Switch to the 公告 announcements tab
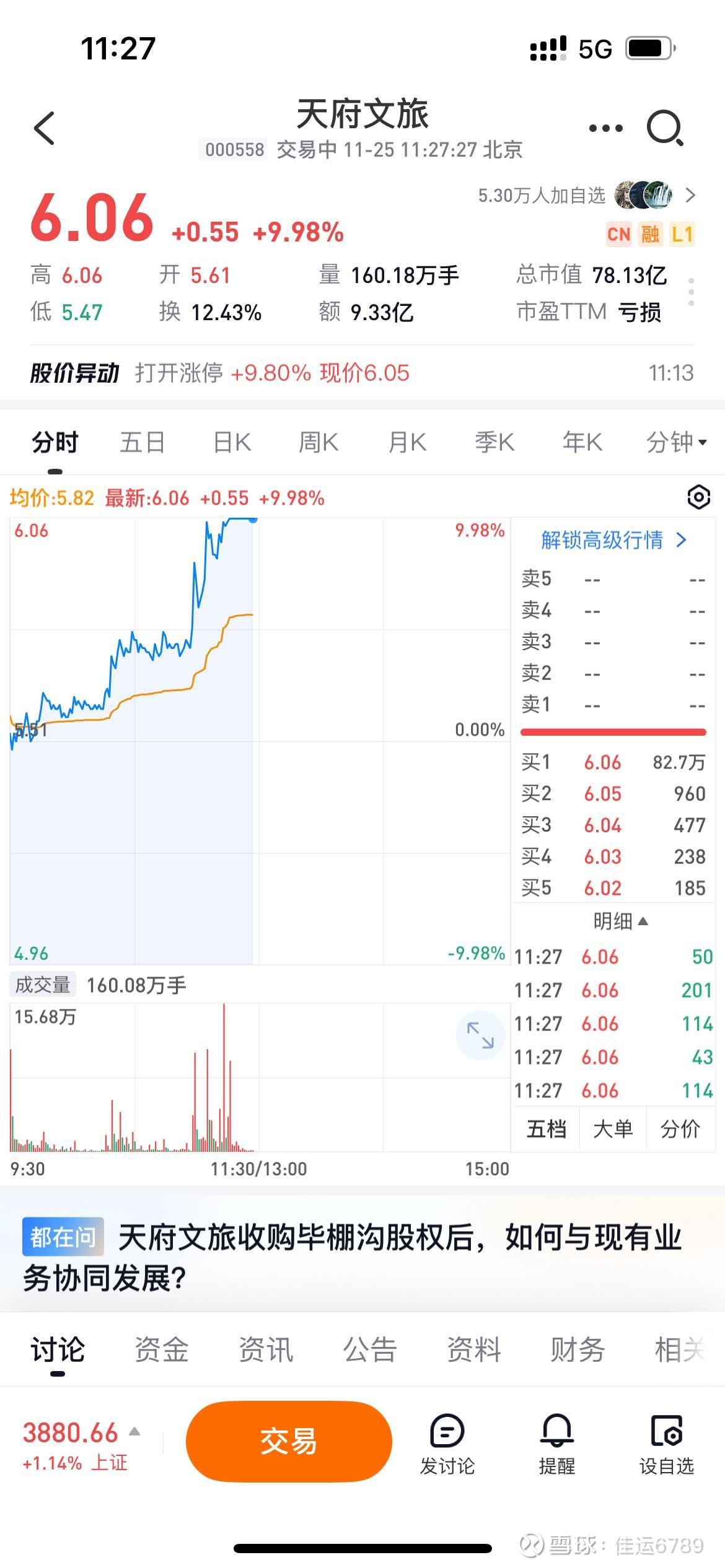 (369, 1350)
